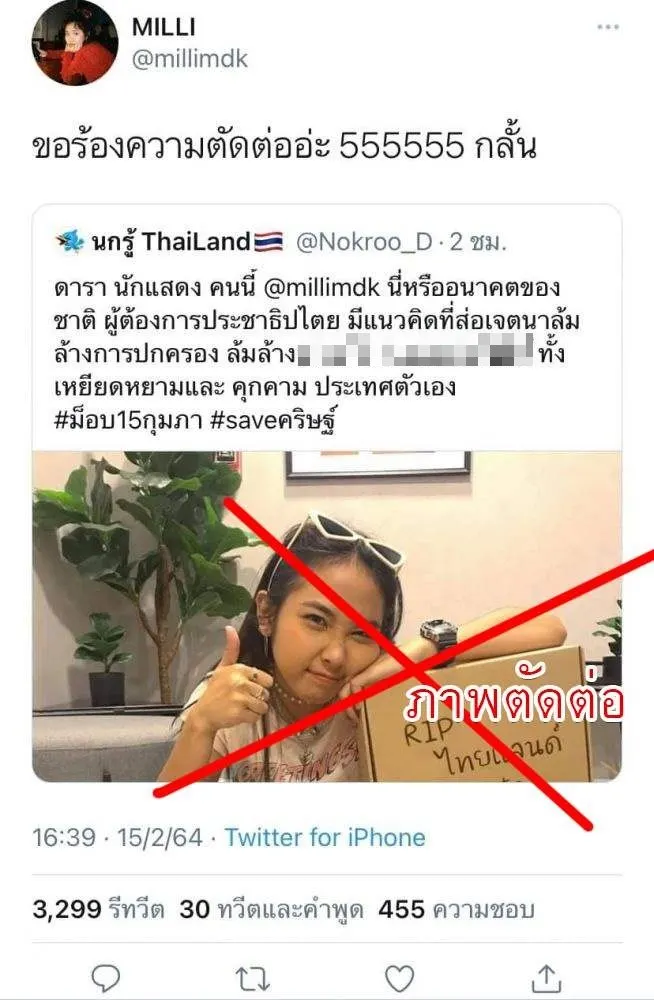The image size is (654, 1000).
Task: Tap the Twitter for iPhone link
Action: [325, 838]
